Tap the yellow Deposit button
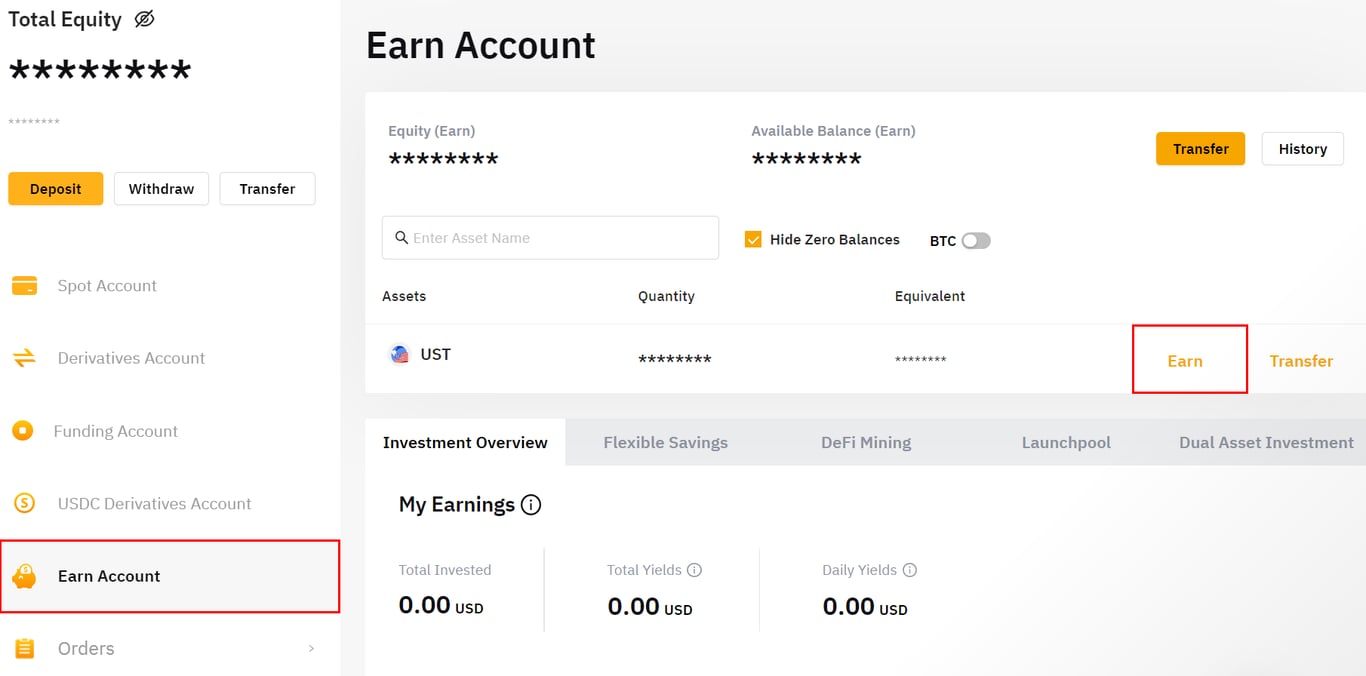This screenshot has height=676, width=1366. pyautogui.click(x=56, y=189)
